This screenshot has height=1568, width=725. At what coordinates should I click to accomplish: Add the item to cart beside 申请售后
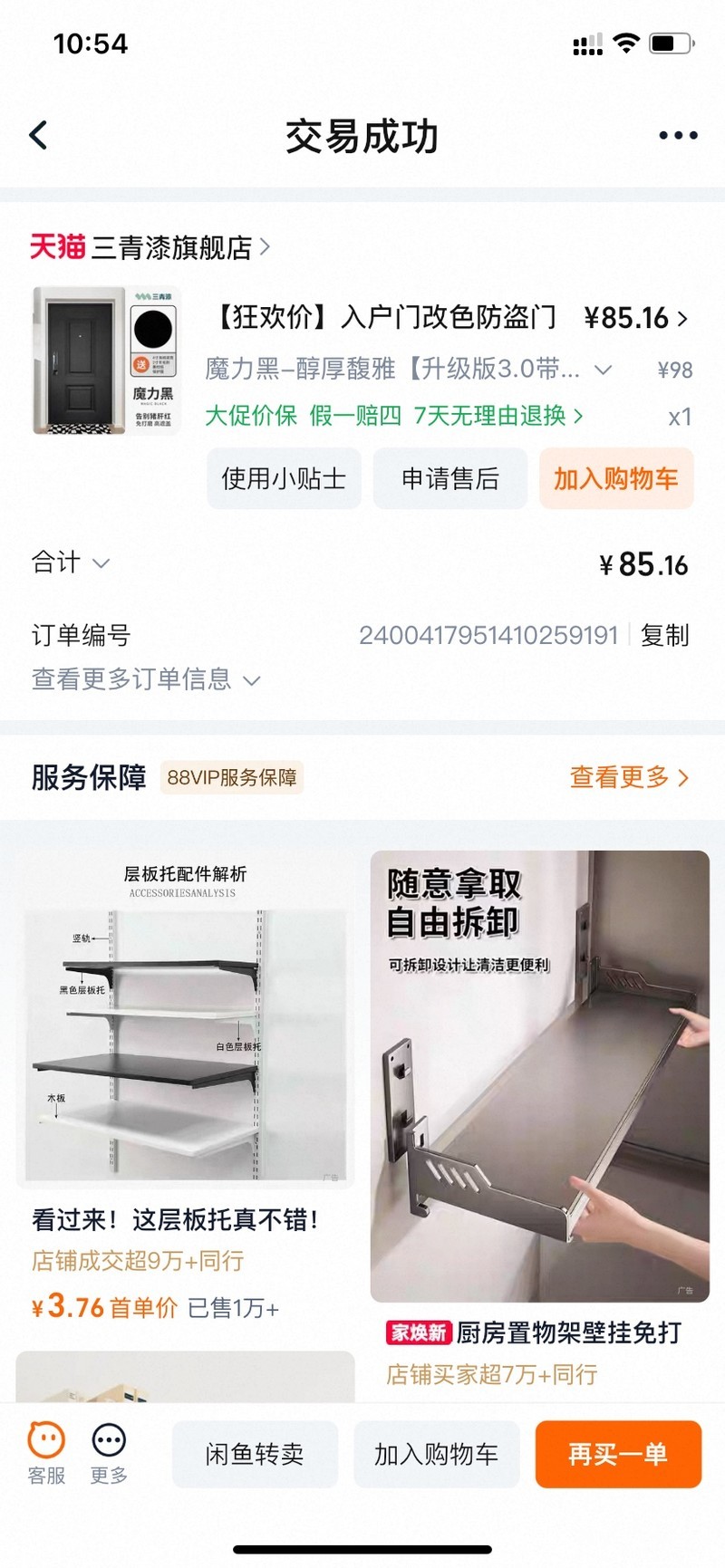click(x=616, y=478)
